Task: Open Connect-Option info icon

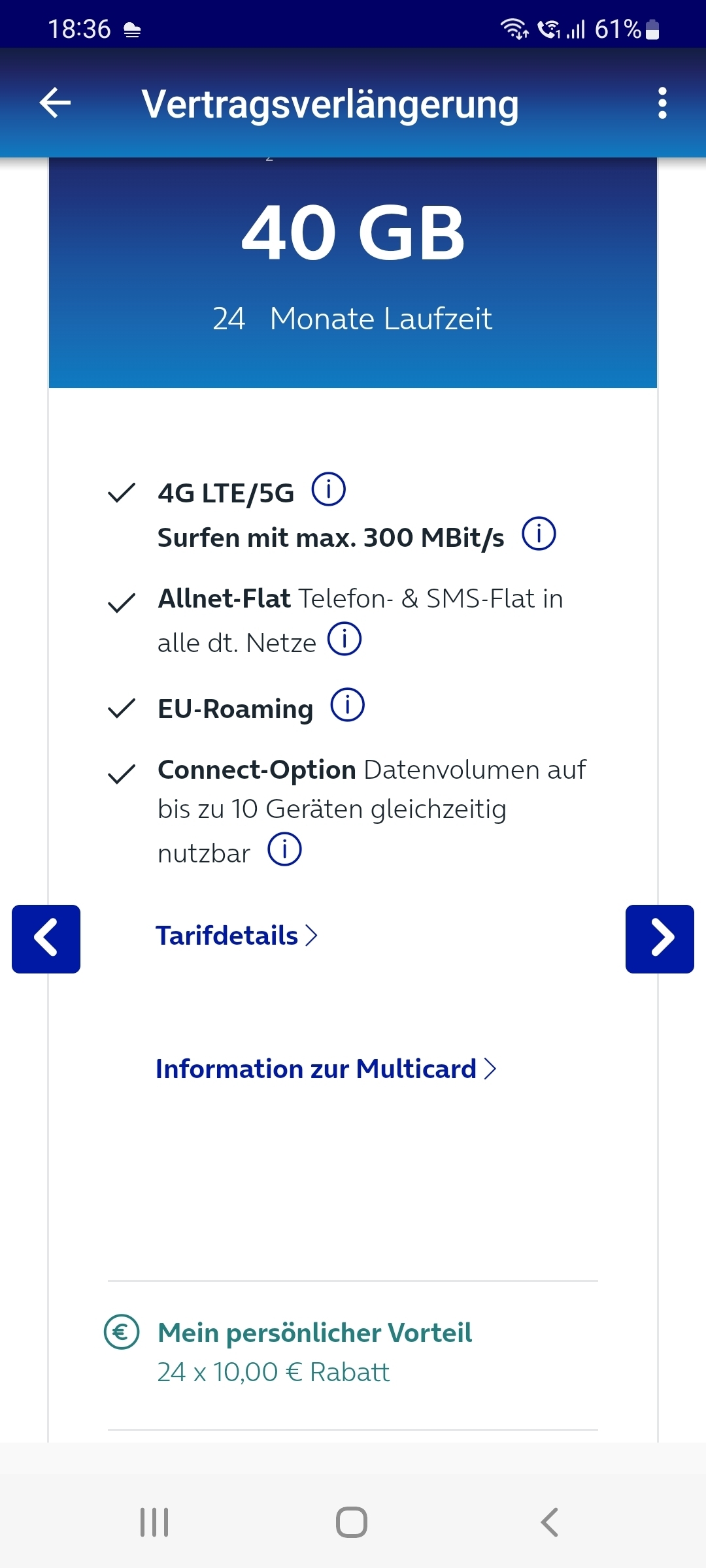Action: [x=285, y=849]
